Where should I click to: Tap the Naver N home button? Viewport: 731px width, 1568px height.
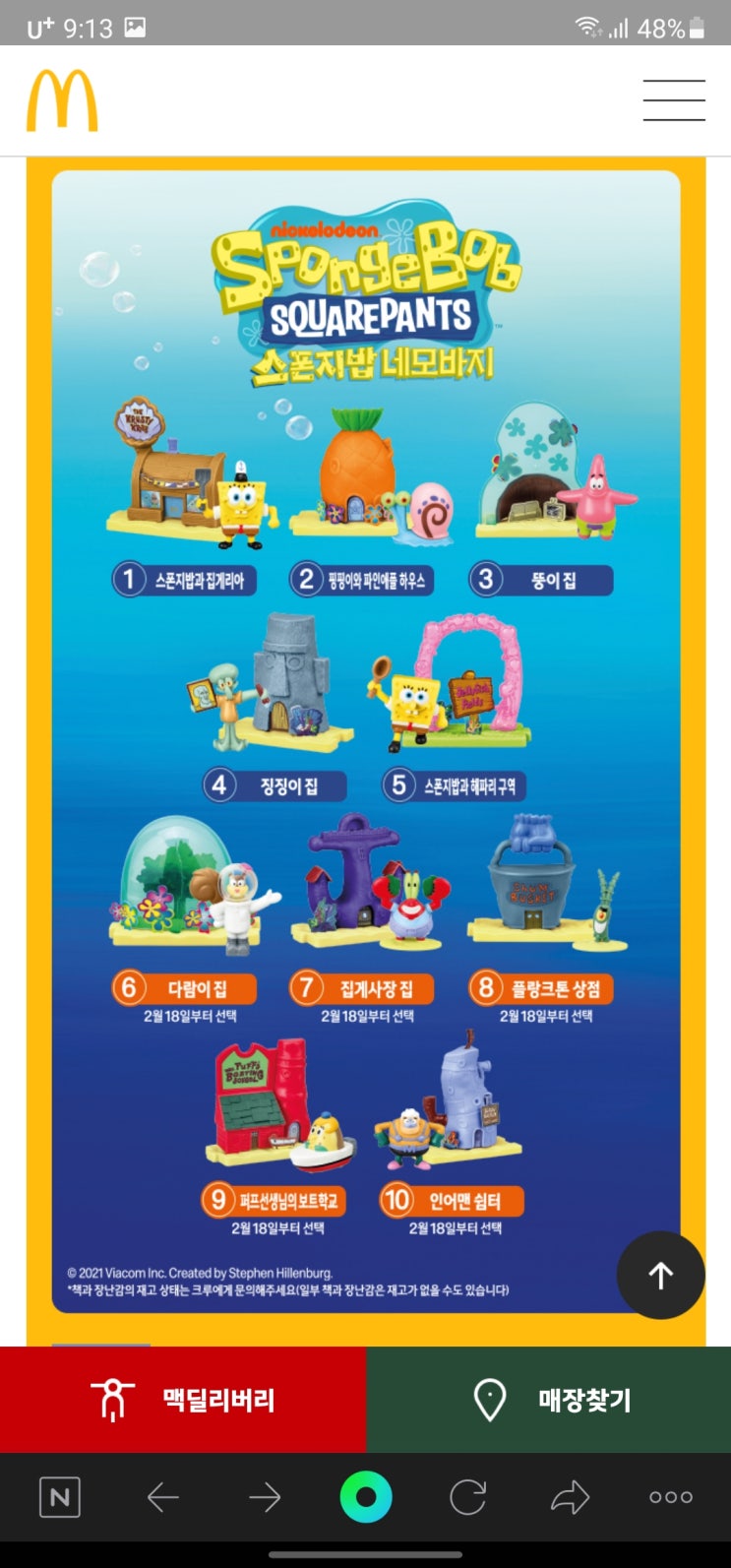(x=59, y=1498)
